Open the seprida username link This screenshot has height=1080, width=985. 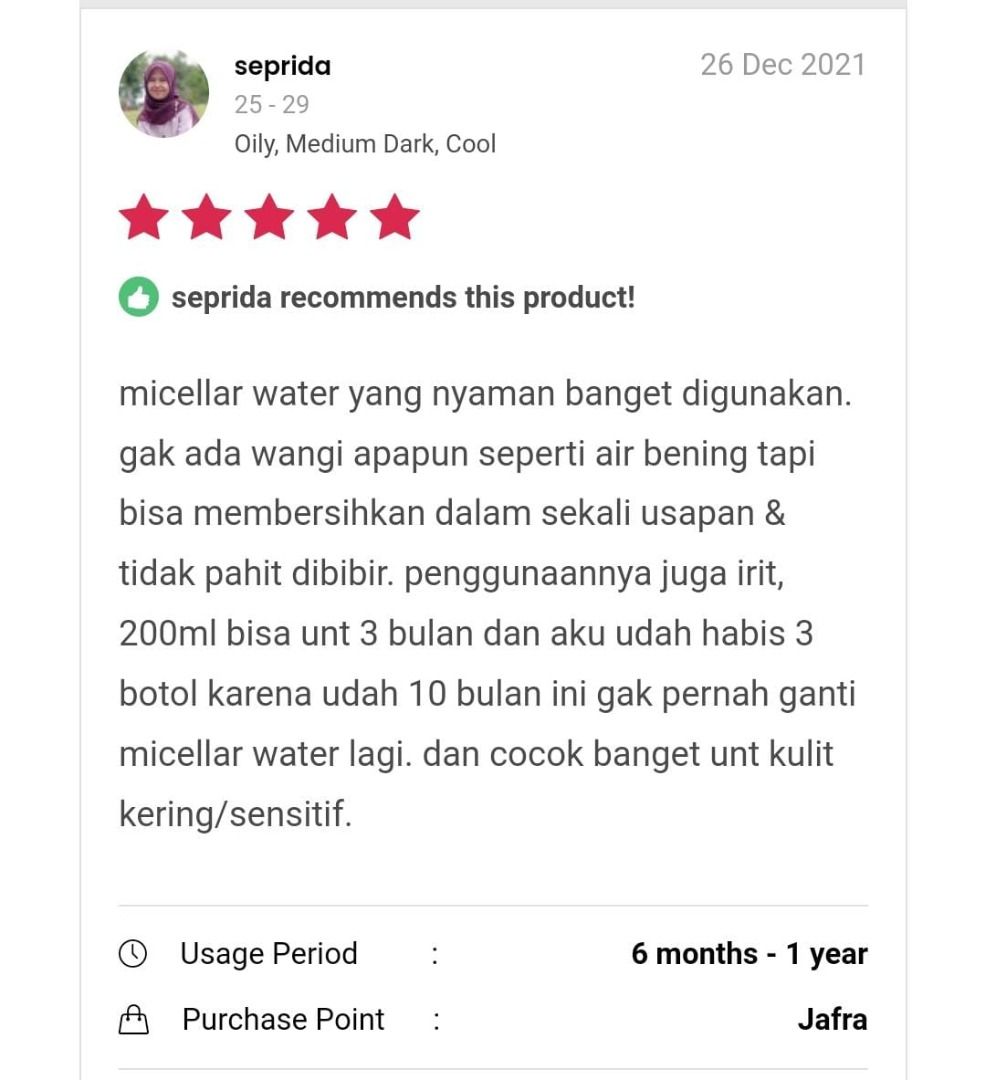pyautogui.click(x=282, y=66)
